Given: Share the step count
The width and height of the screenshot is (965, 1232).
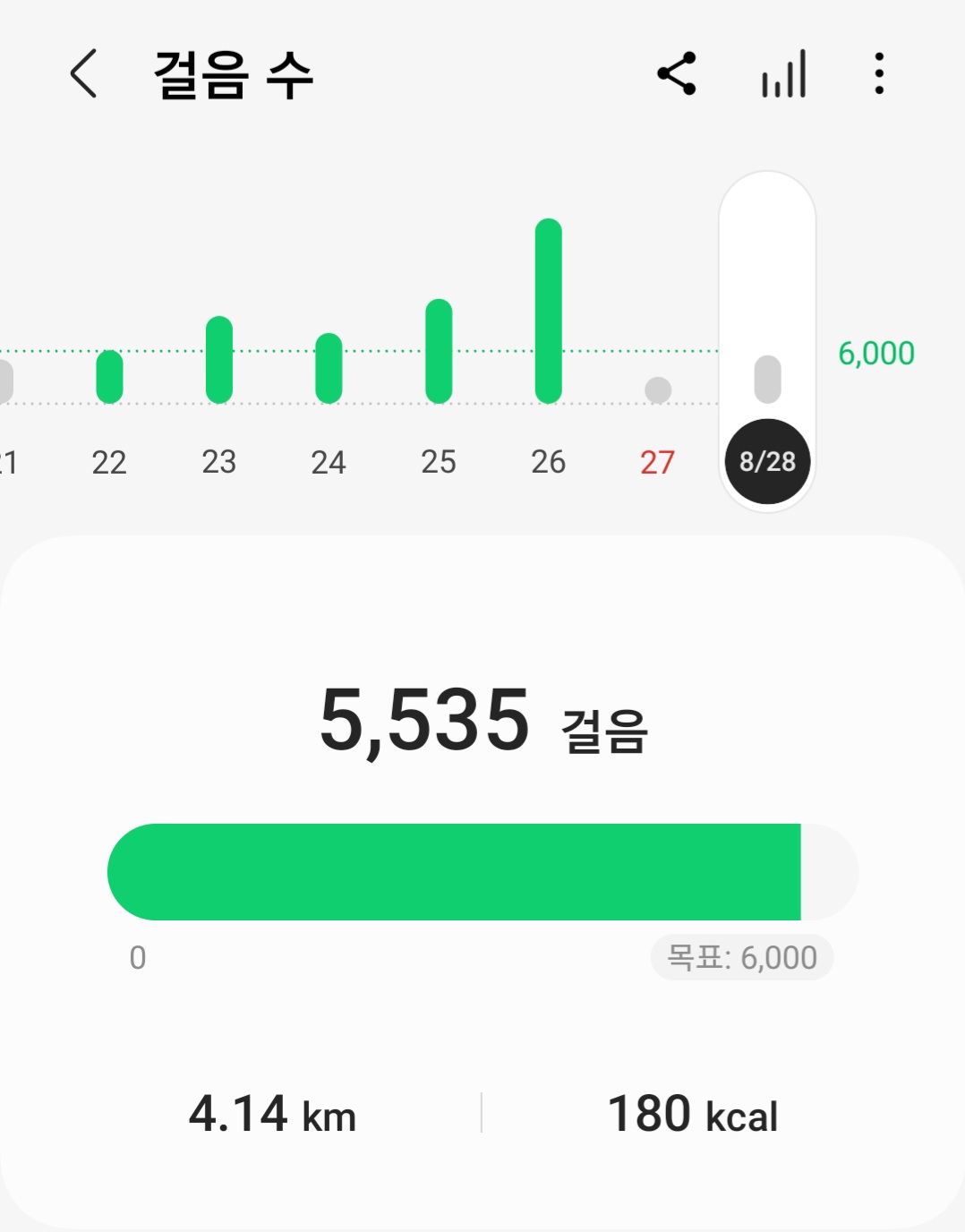Looking at the screenshot, I should coord(677,73).
